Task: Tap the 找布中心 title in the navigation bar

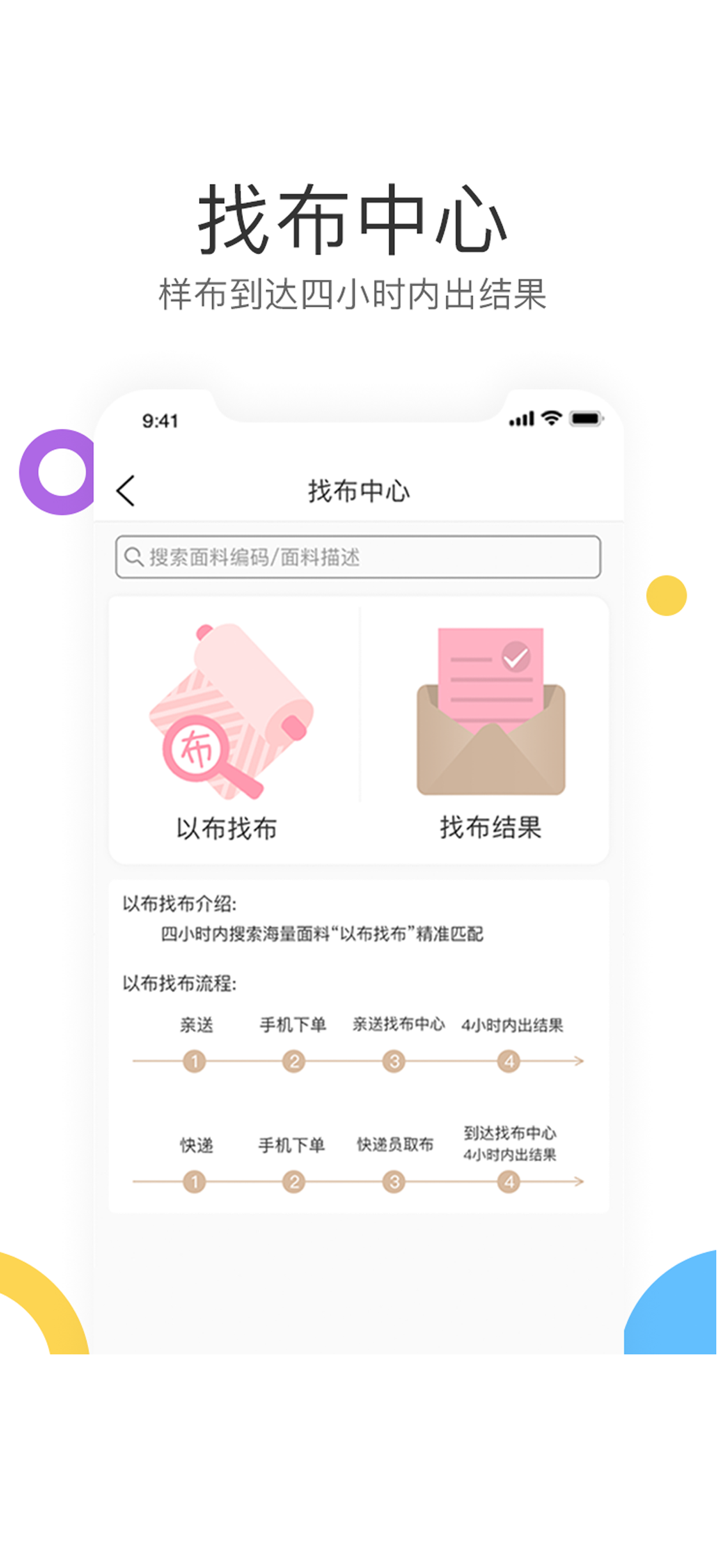Action: coord(359,491)
